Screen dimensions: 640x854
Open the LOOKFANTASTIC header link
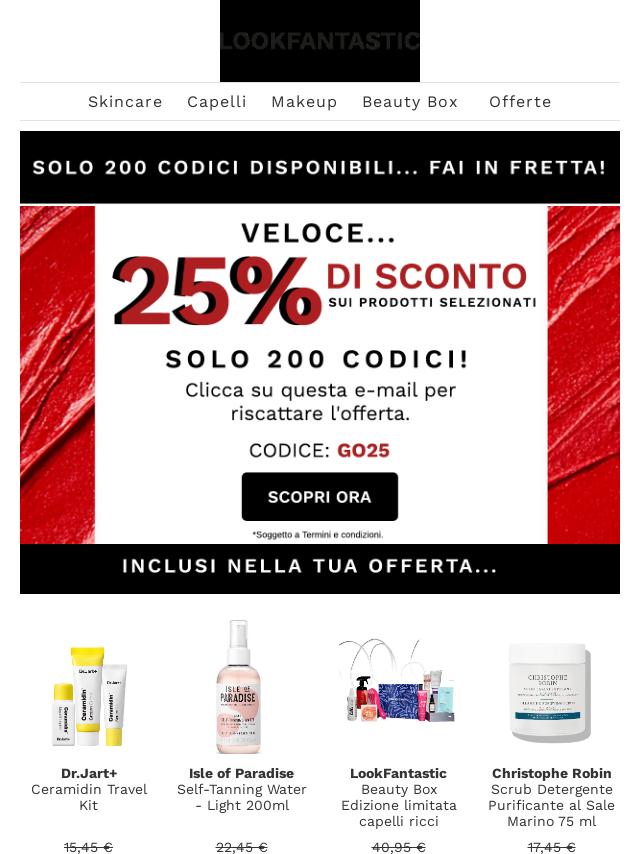coord(320,41)
